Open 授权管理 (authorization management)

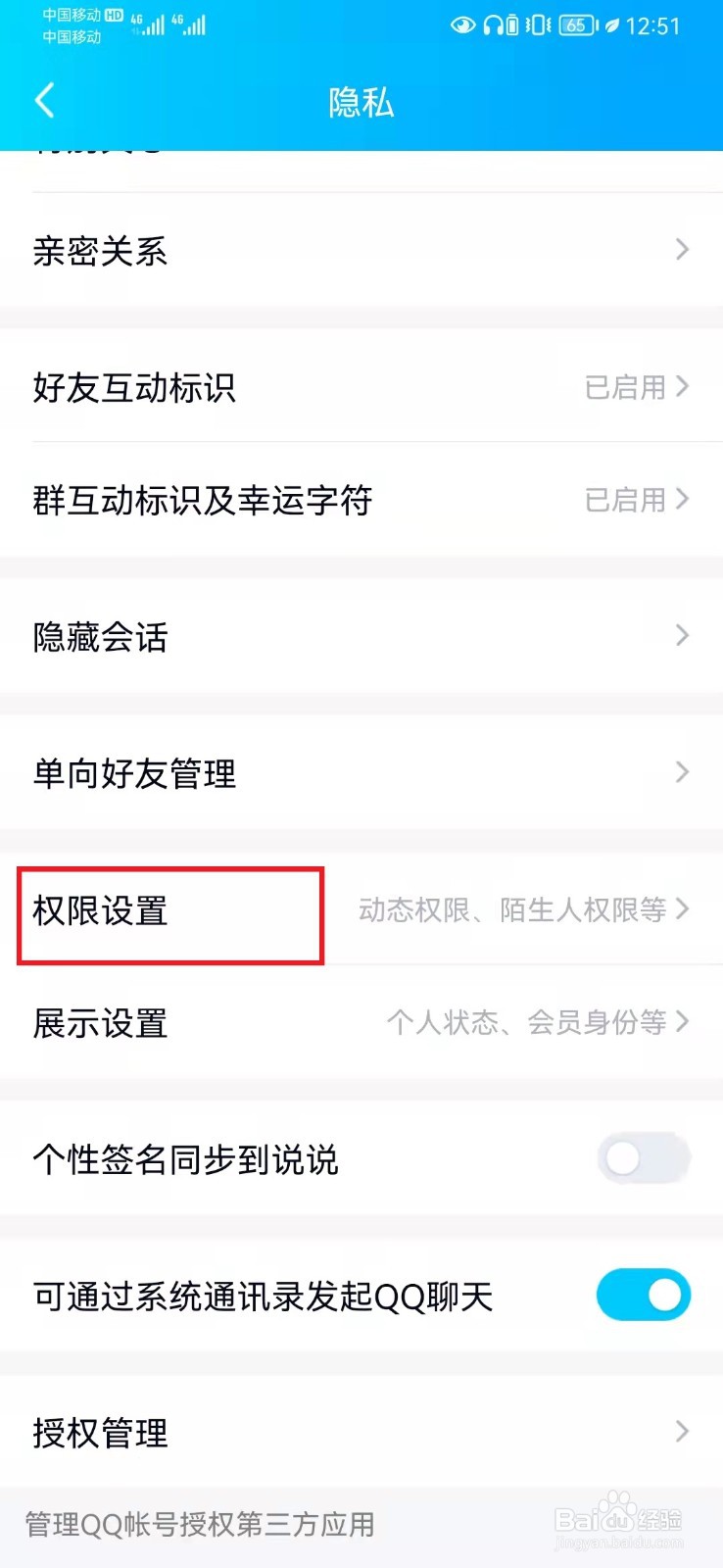[x=98, y=1433]
